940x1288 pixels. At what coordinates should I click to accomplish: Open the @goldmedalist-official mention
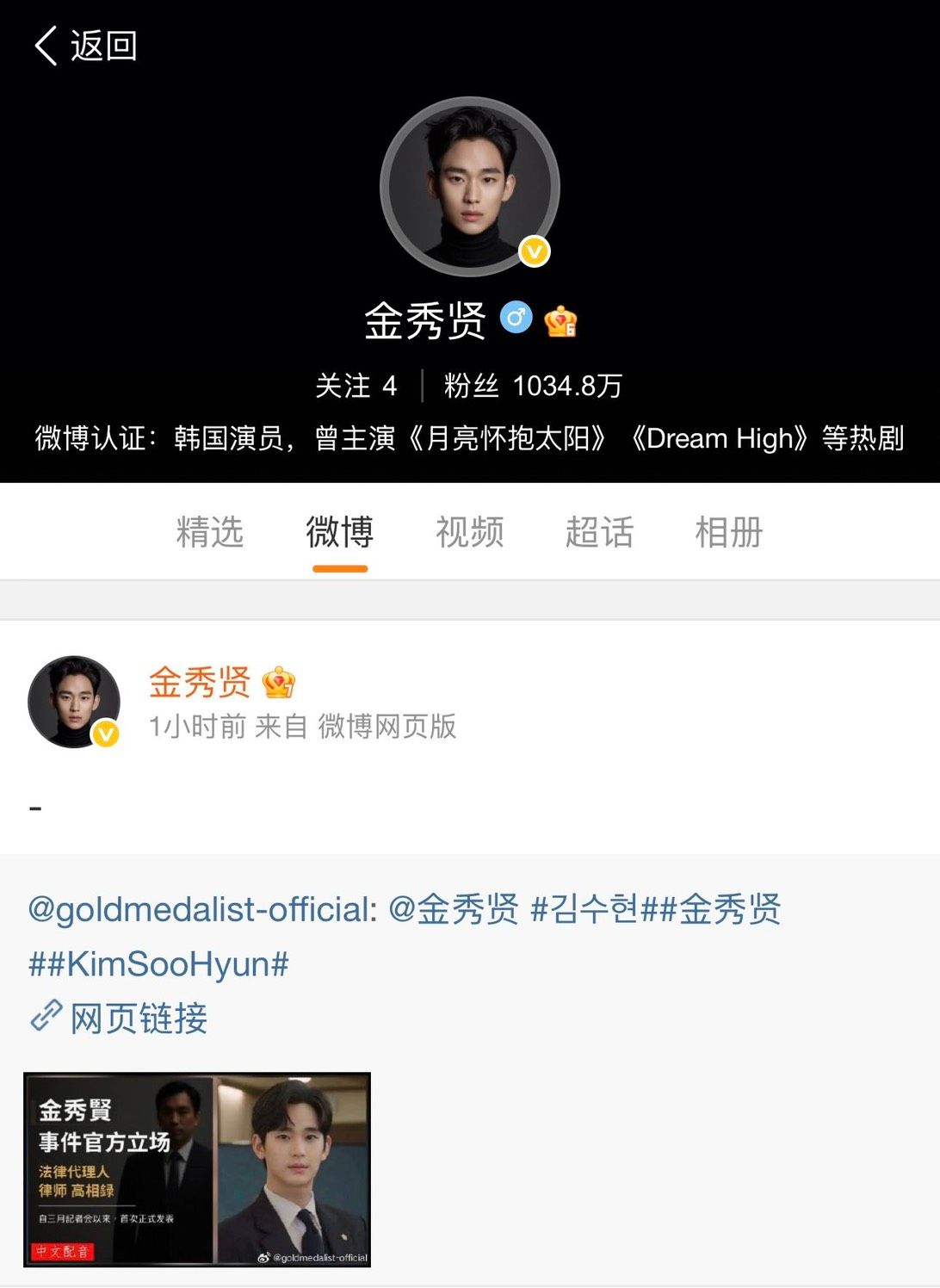point(202,910)
